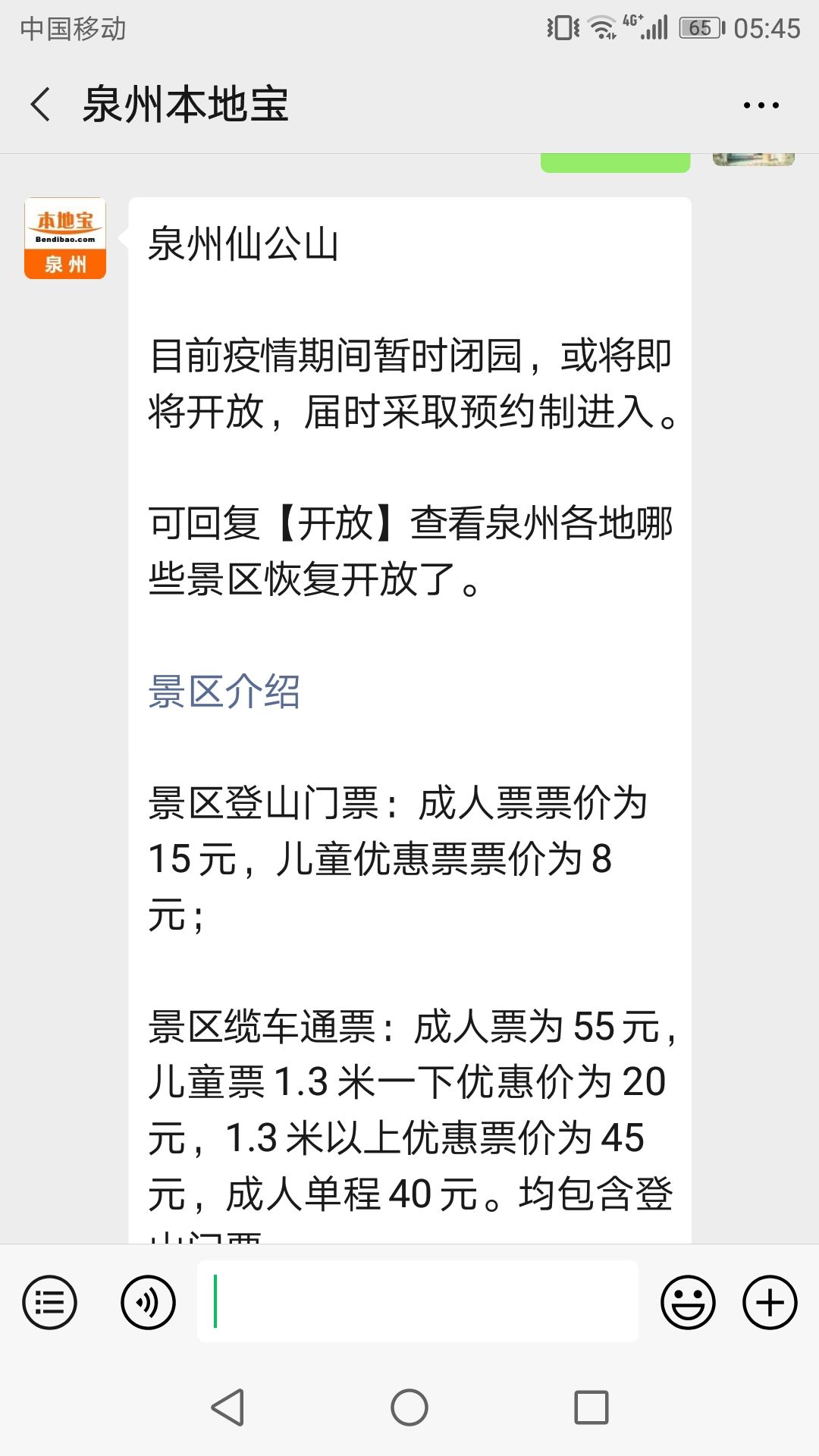The image size is (819, 1456).
Task: Switch to voice message input
Action: 148,1303
